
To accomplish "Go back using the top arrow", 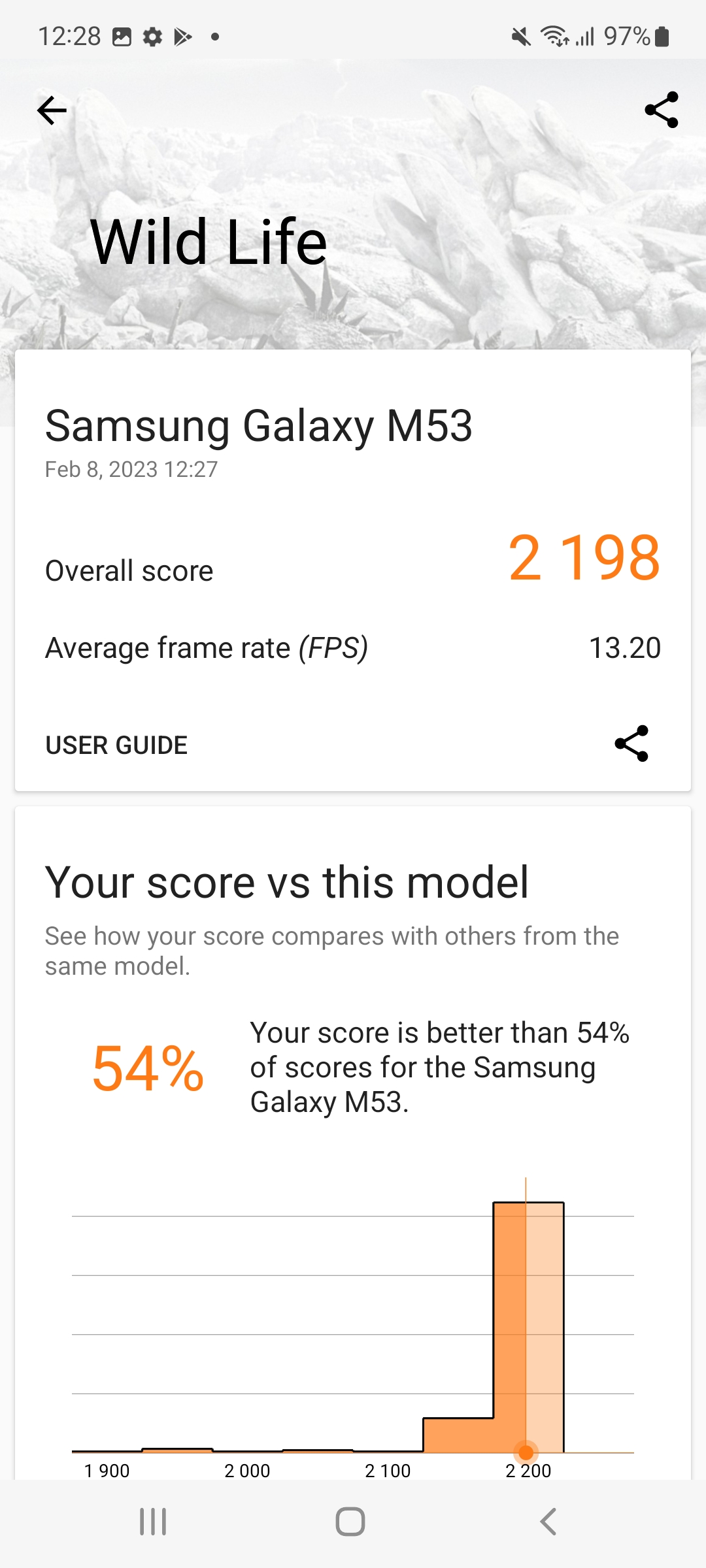I will pos(52,110).
